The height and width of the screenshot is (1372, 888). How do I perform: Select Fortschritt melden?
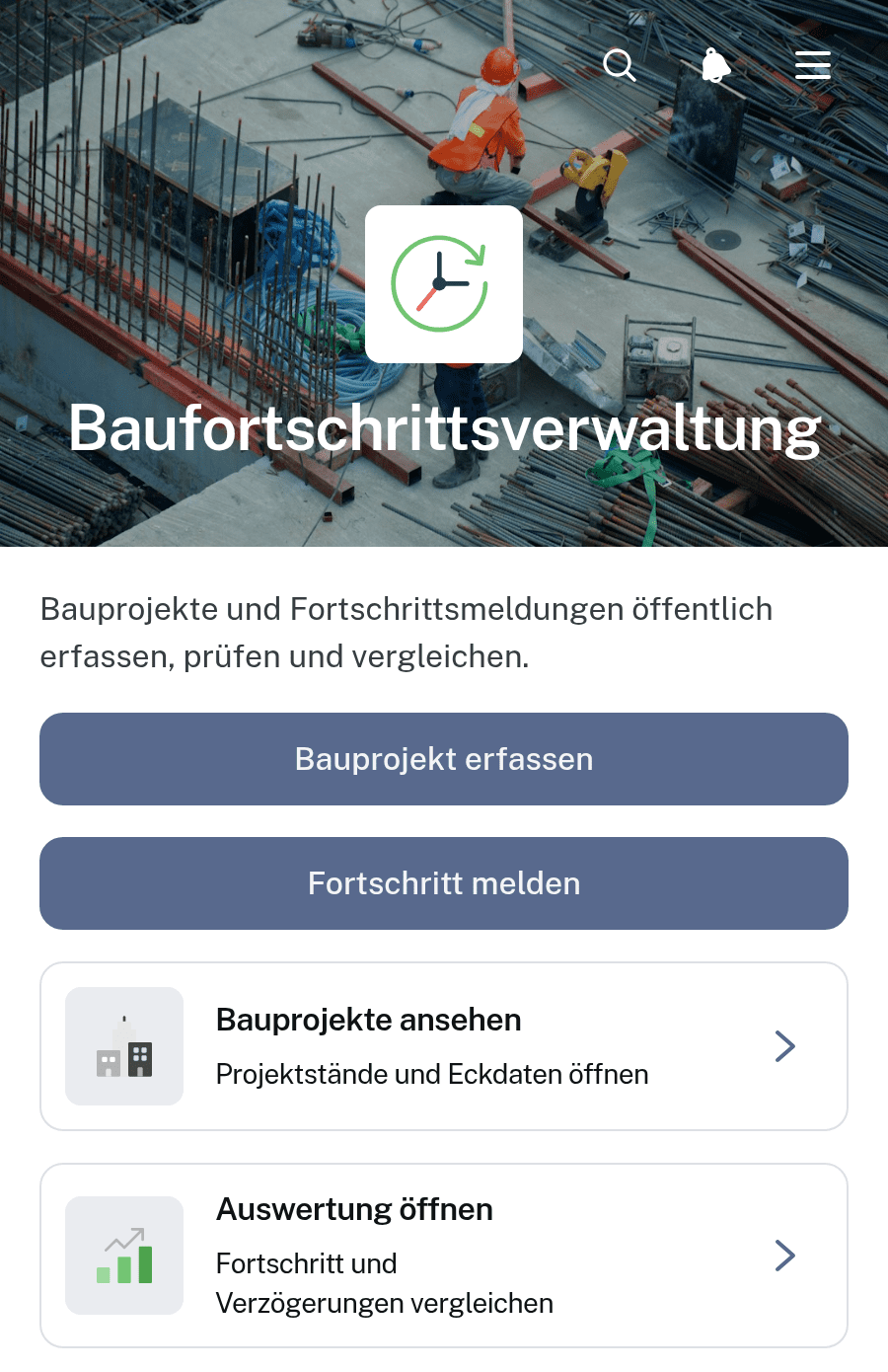click(444, 883)
